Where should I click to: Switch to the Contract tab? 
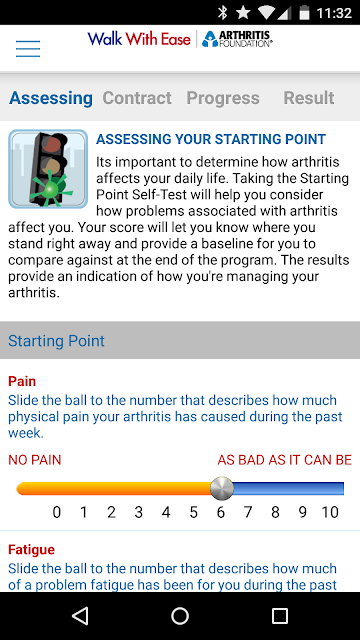tap(137, 98)
